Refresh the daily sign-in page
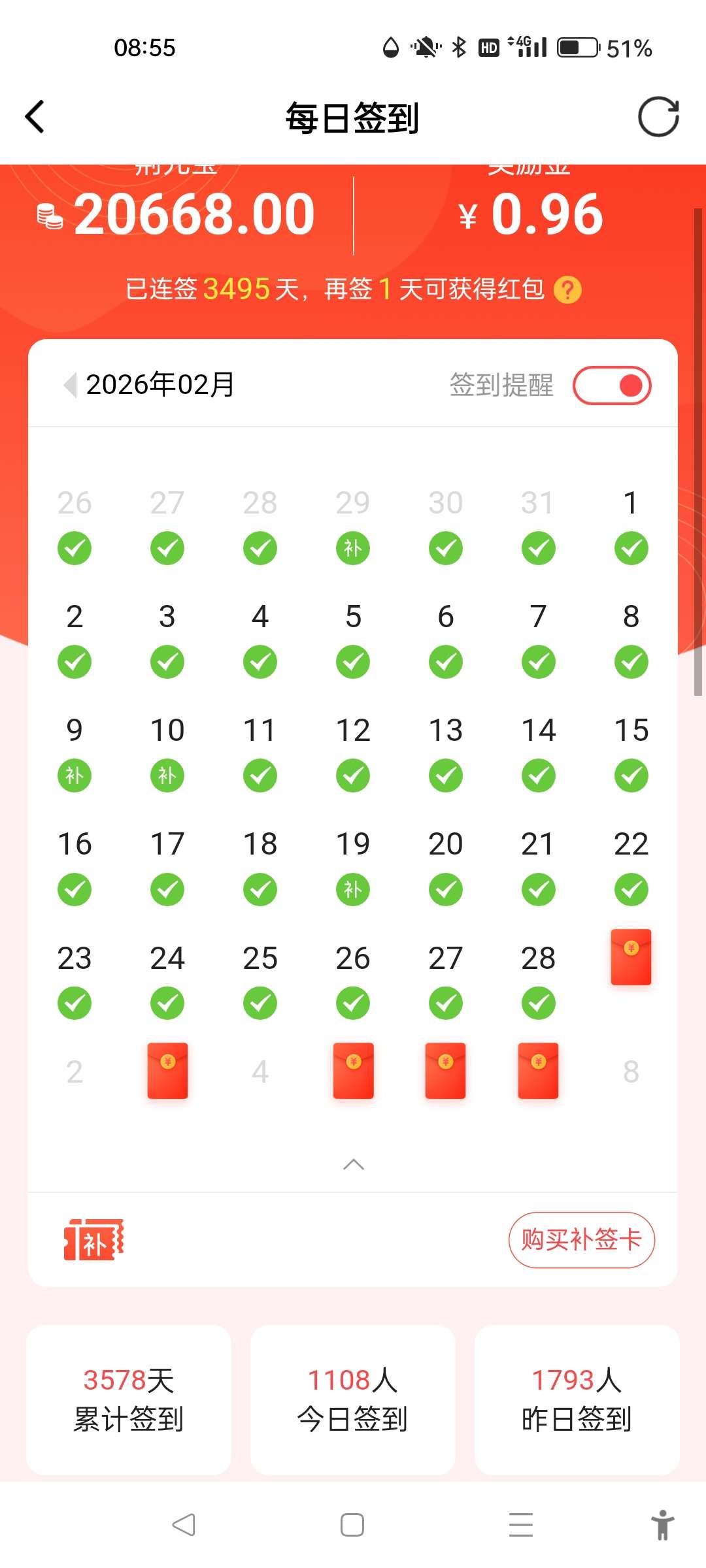 pos(658,118)
